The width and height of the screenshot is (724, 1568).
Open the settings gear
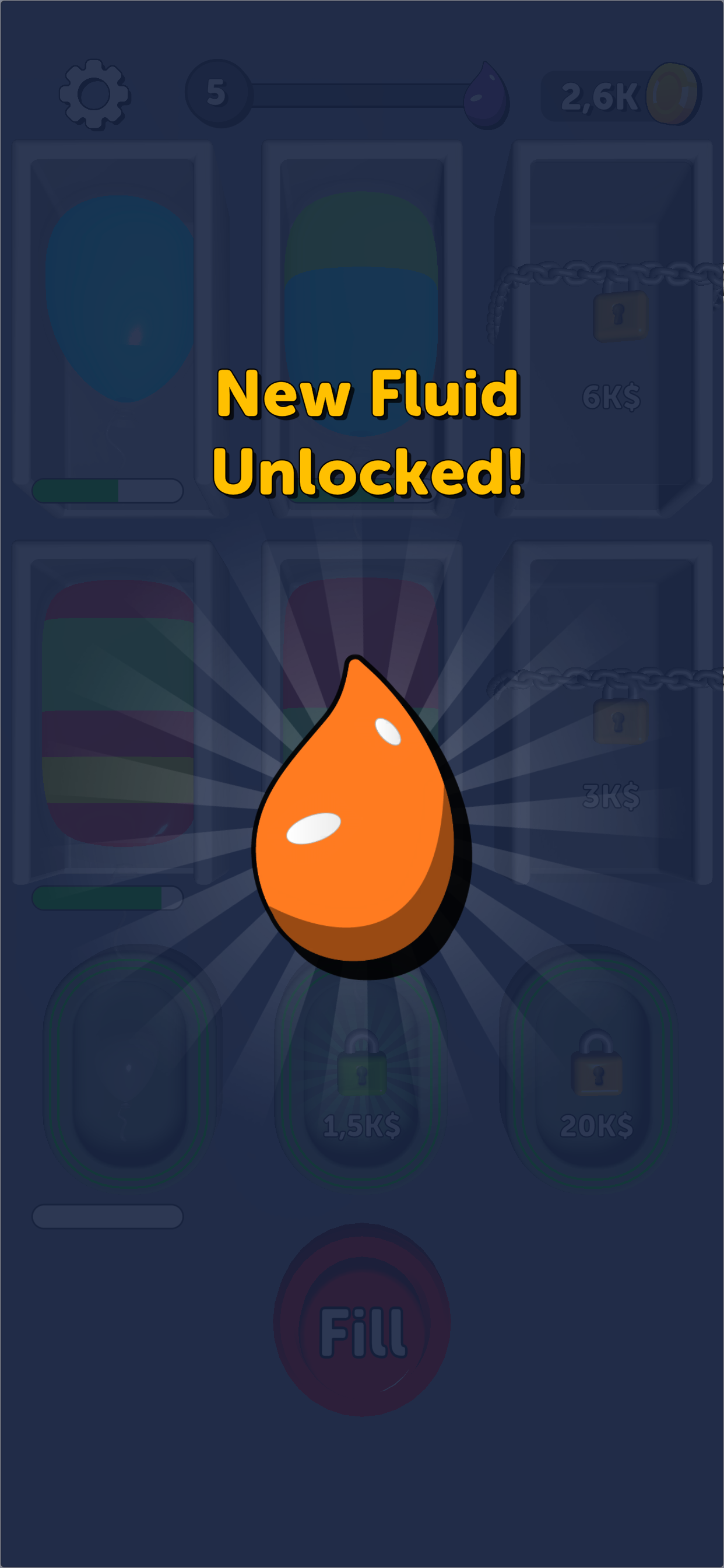(x=94, y=94)
